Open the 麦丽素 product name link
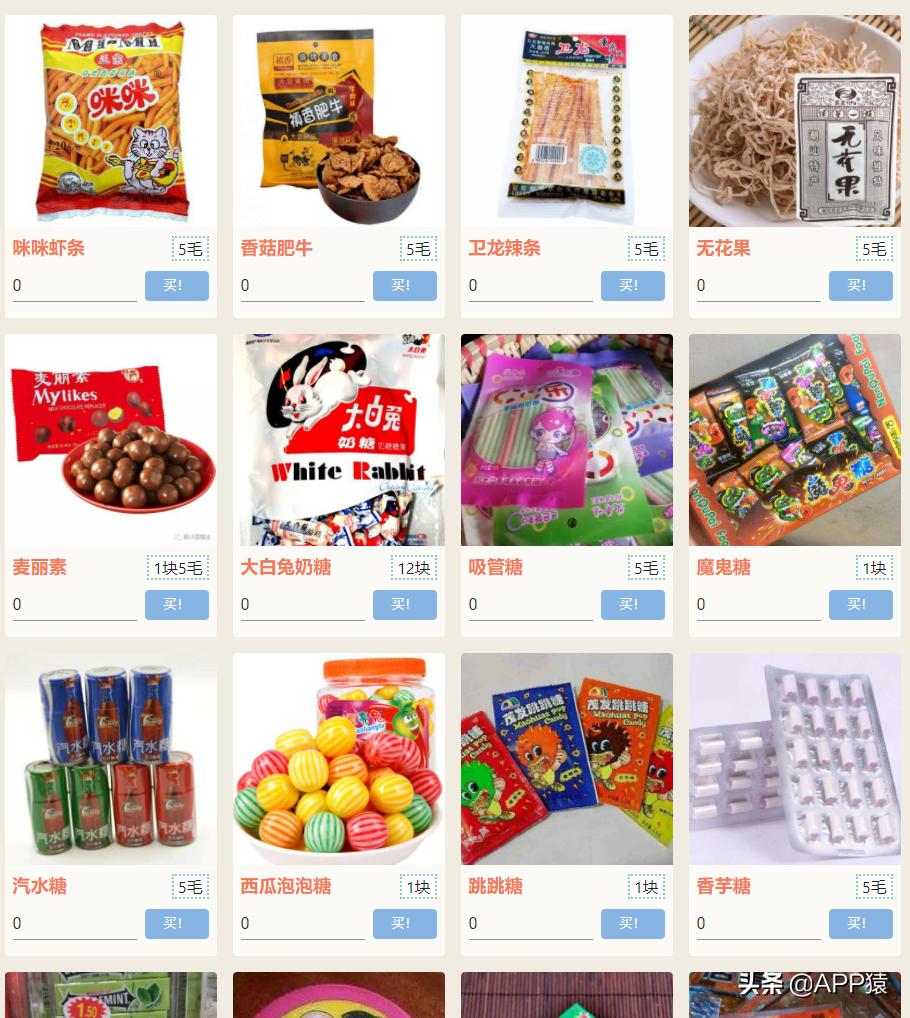The height and width of the screenshot is (1018, 910). coord(36,567)
